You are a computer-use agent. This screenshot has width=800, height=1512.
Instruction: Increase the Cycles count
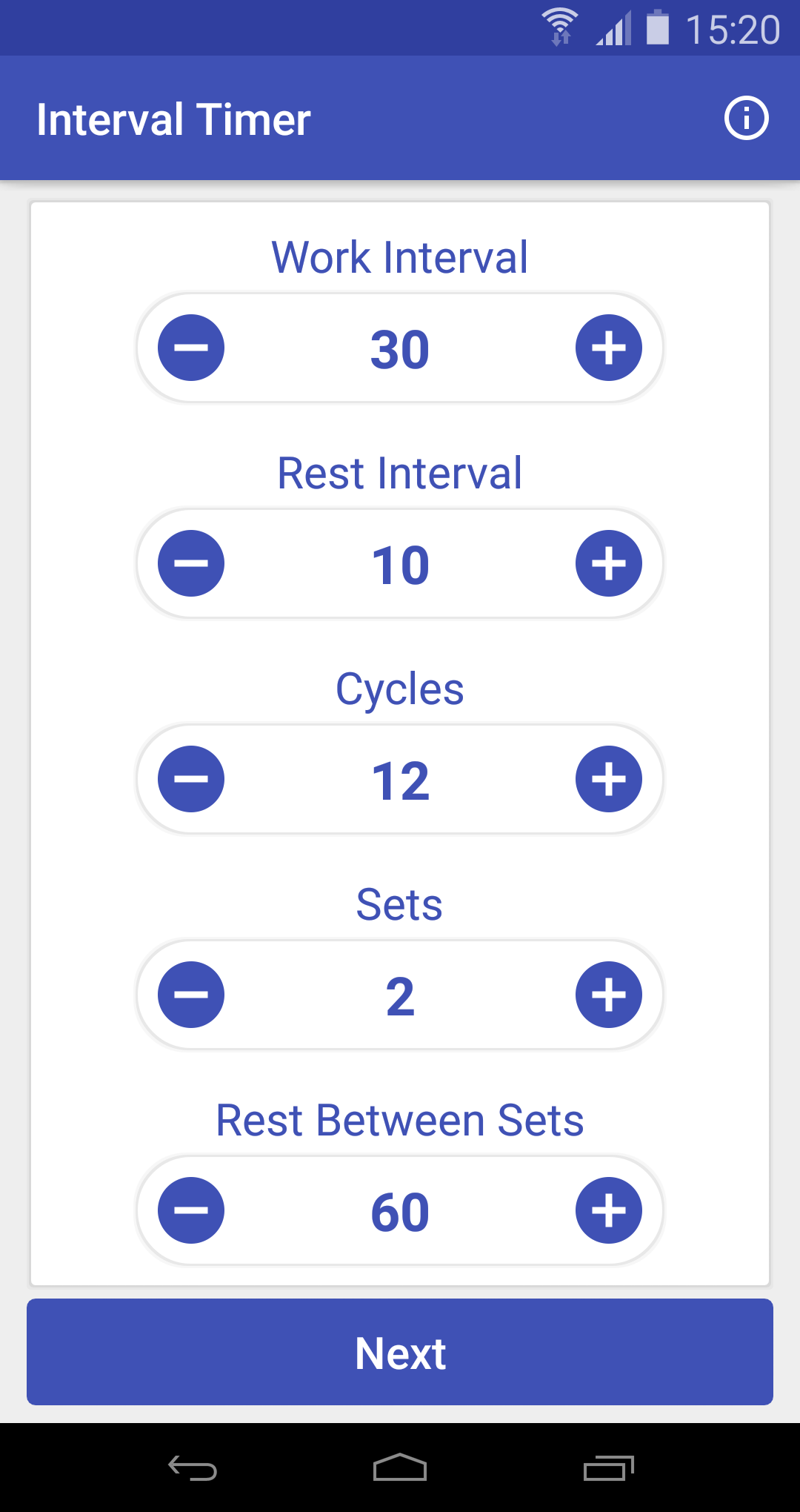pyautogui.click(x=609, y=778)
